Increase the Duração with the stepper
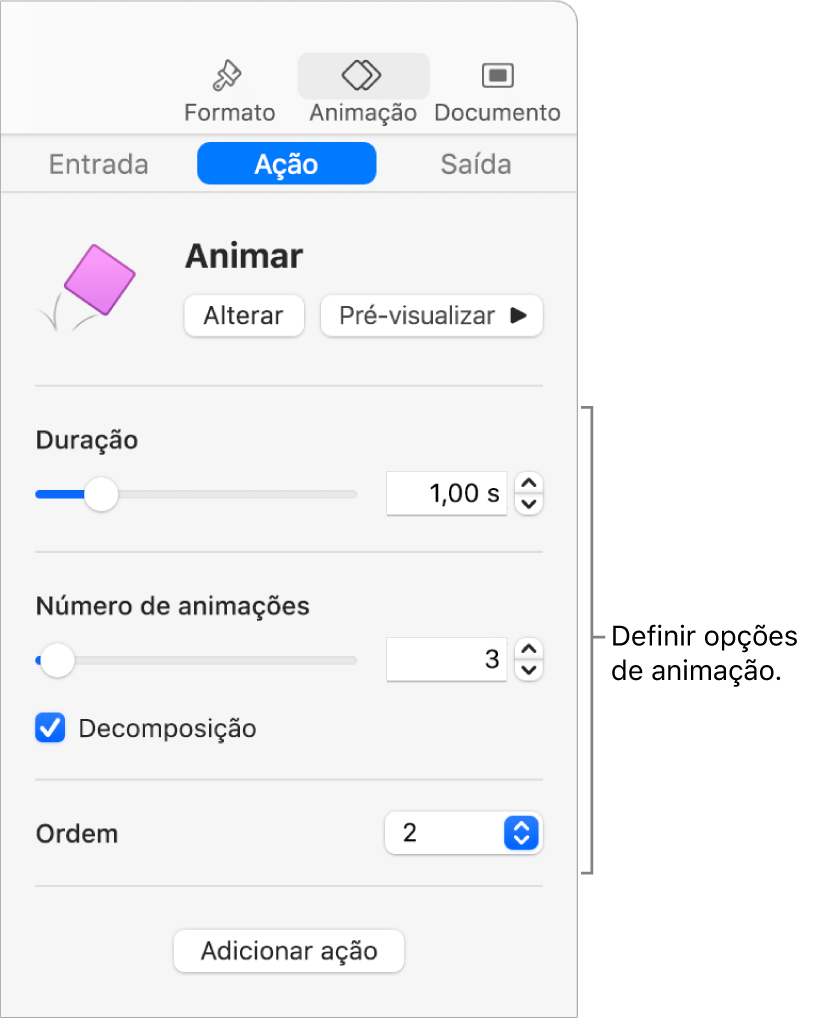This screenshot has width=822, height=1019. tap(530, 484)
